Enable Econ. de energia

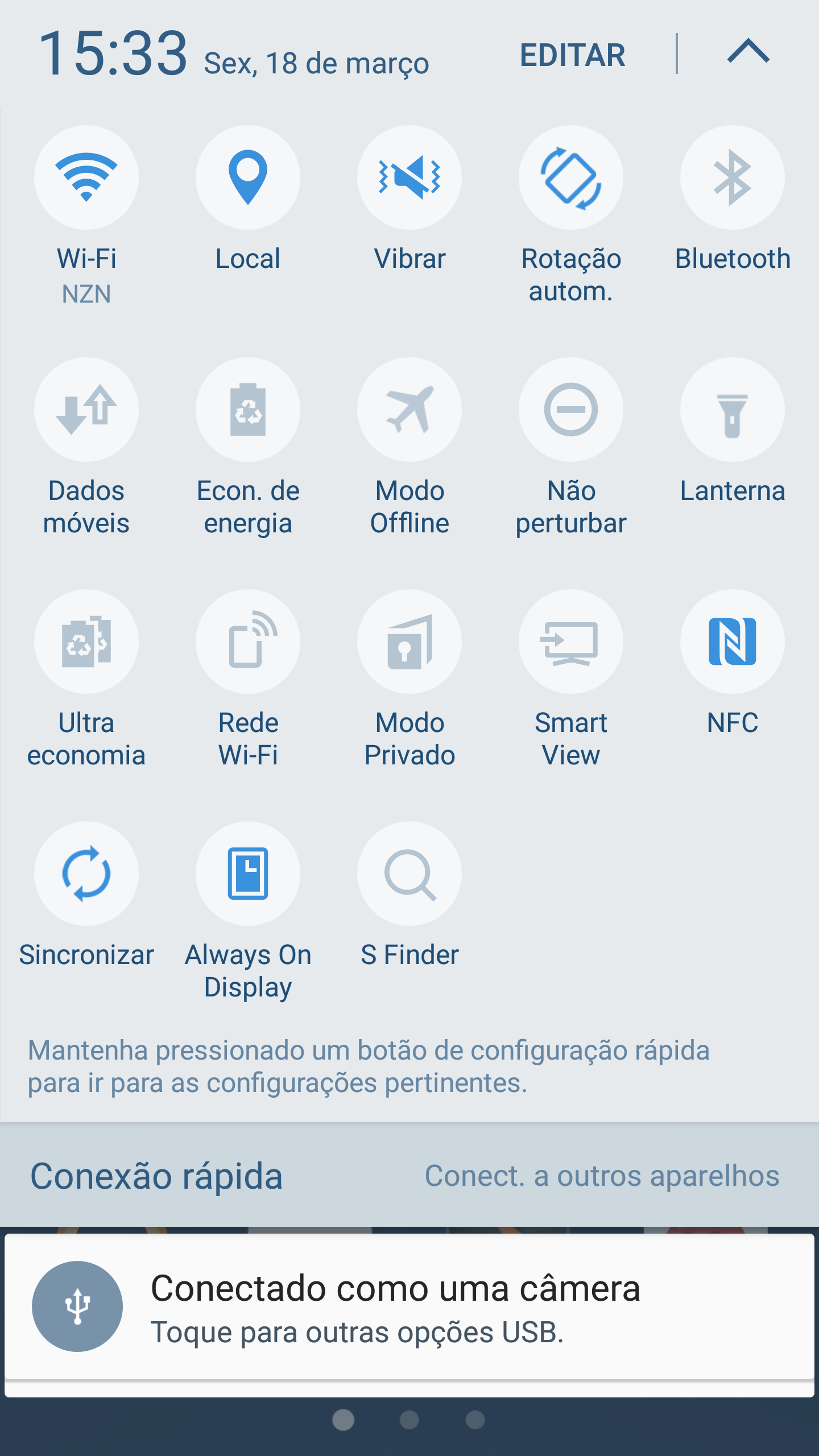pyautogui.click(x=248, y=409)
